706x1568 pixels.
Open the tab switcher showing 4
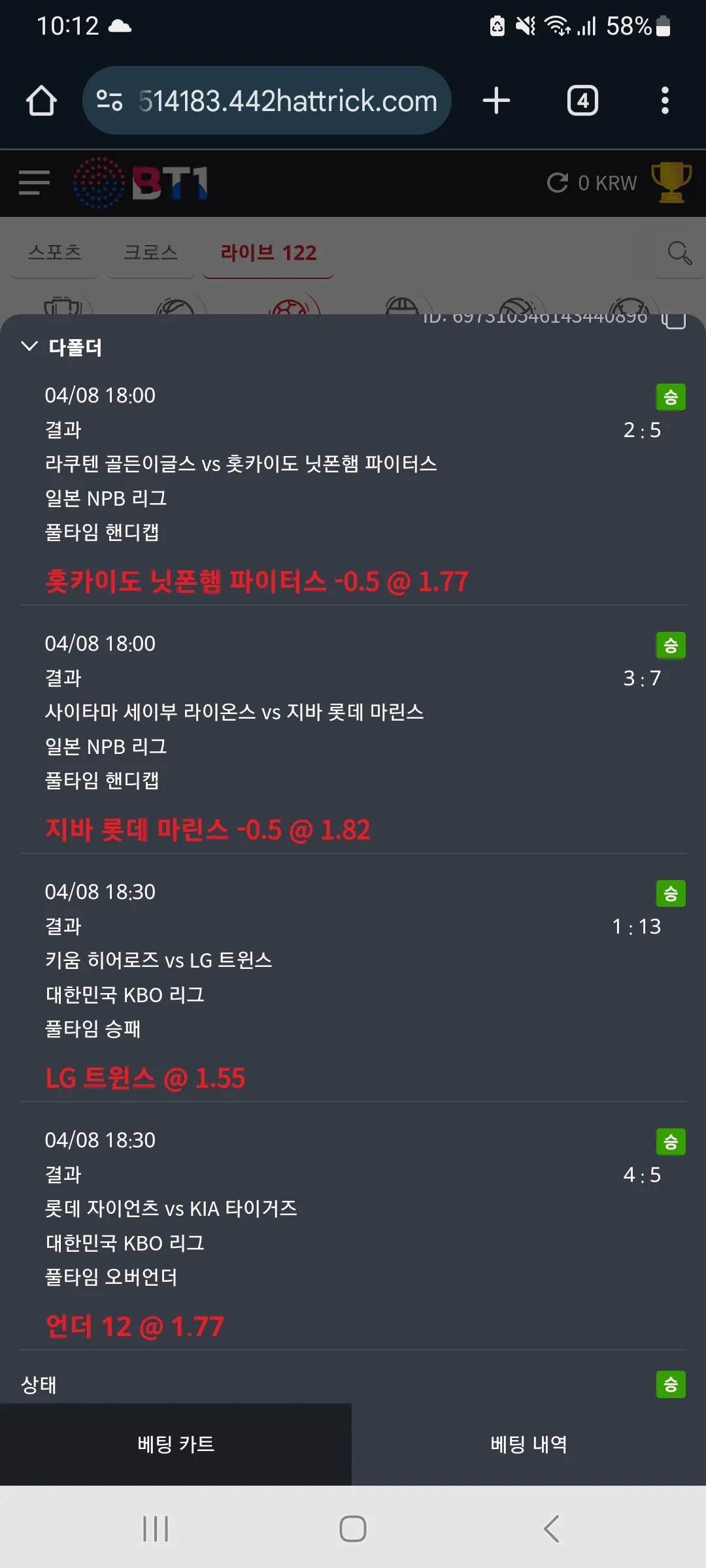pyautogui.click(x=582, y=101)
